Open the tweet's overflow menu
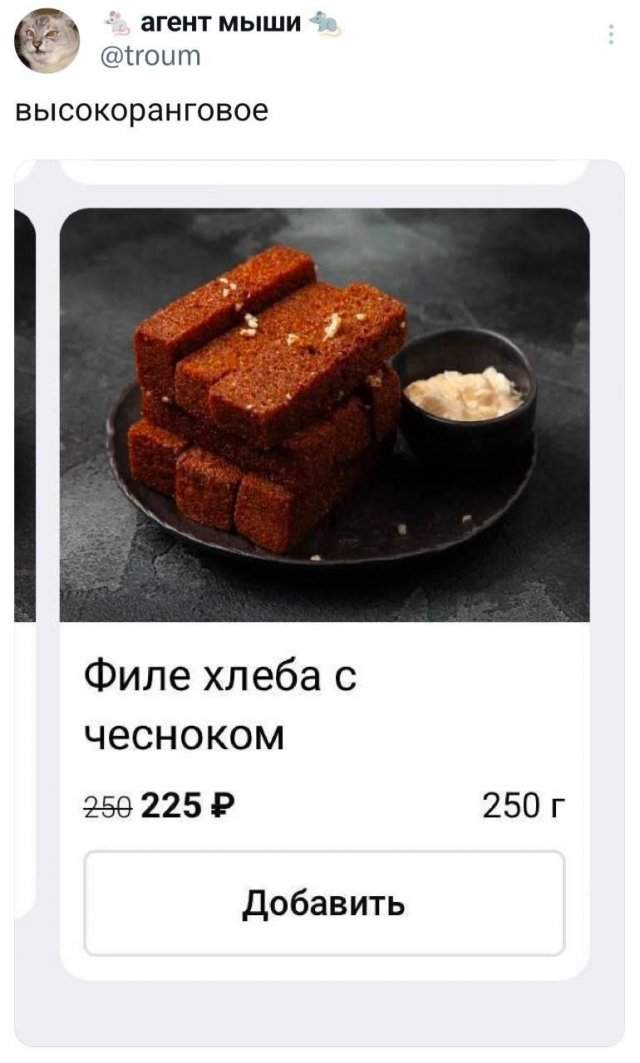Image resolution: width=640 pixels, height=1063 pixels. (612, 36)
